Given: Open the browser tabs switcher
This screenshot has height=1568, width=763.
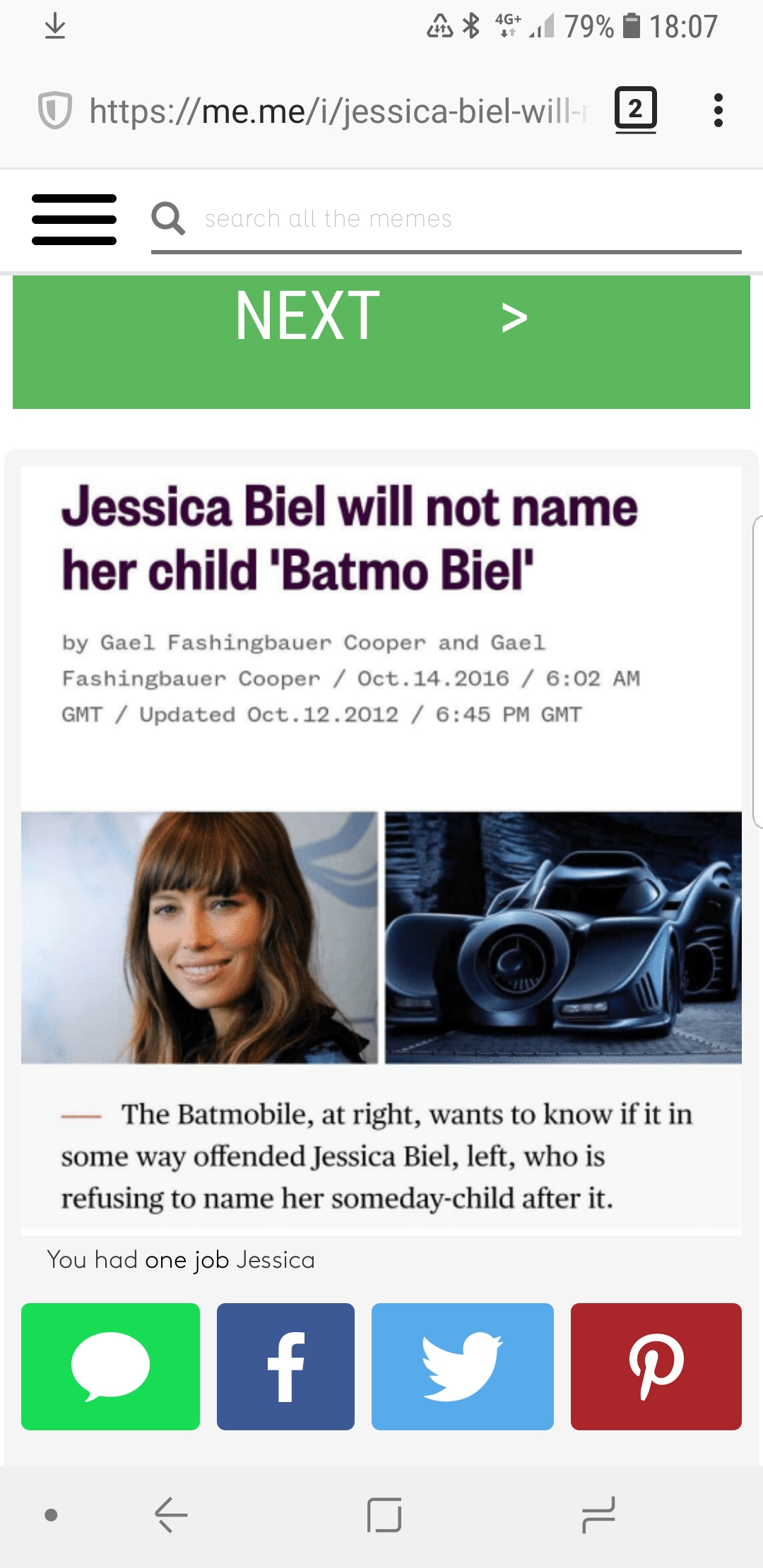Looking at the screenshot, I should pos(635,109).
